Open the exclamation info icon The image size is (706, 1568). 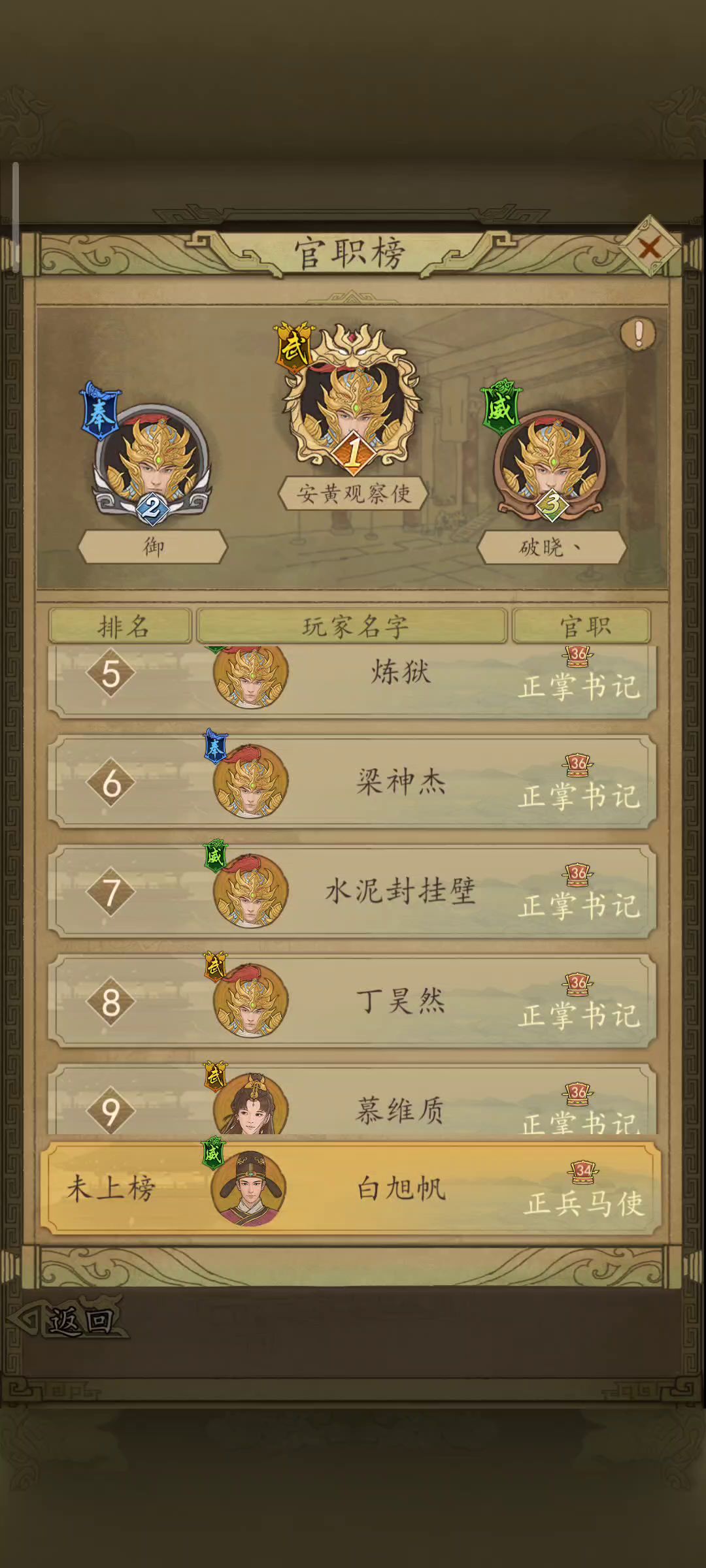(x=638, y=333)
